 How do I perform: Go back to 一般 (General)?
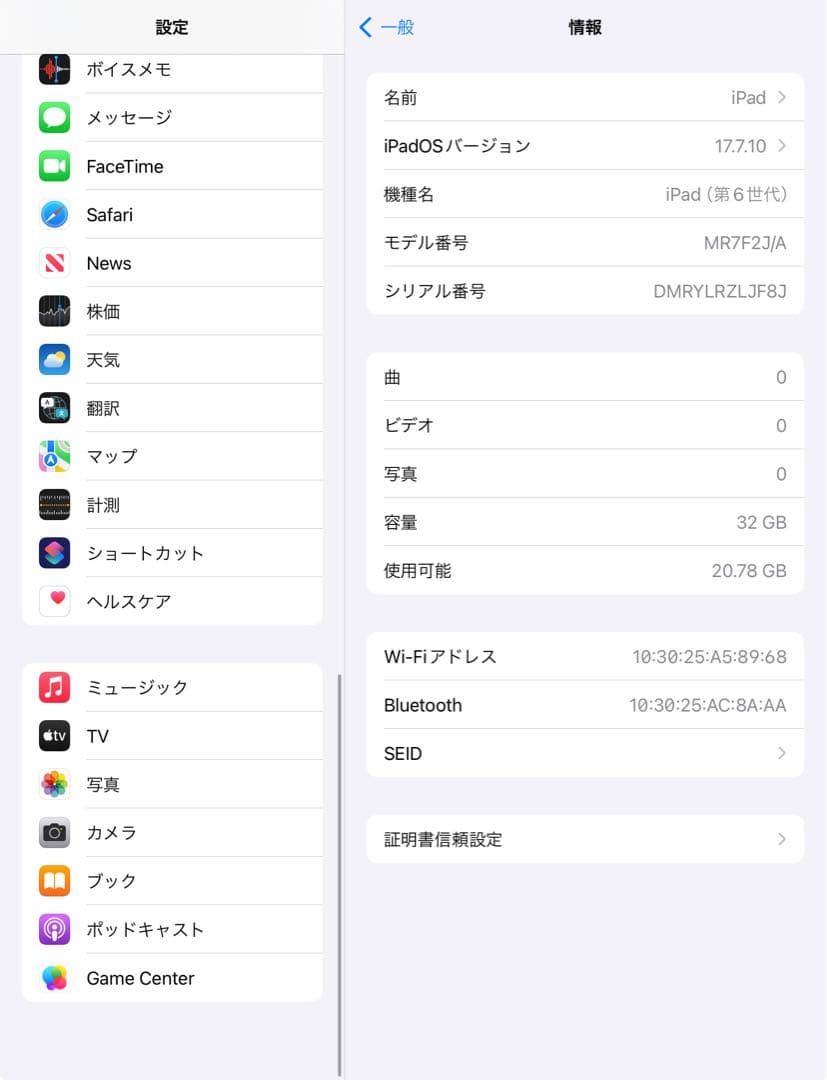(388, 28)
